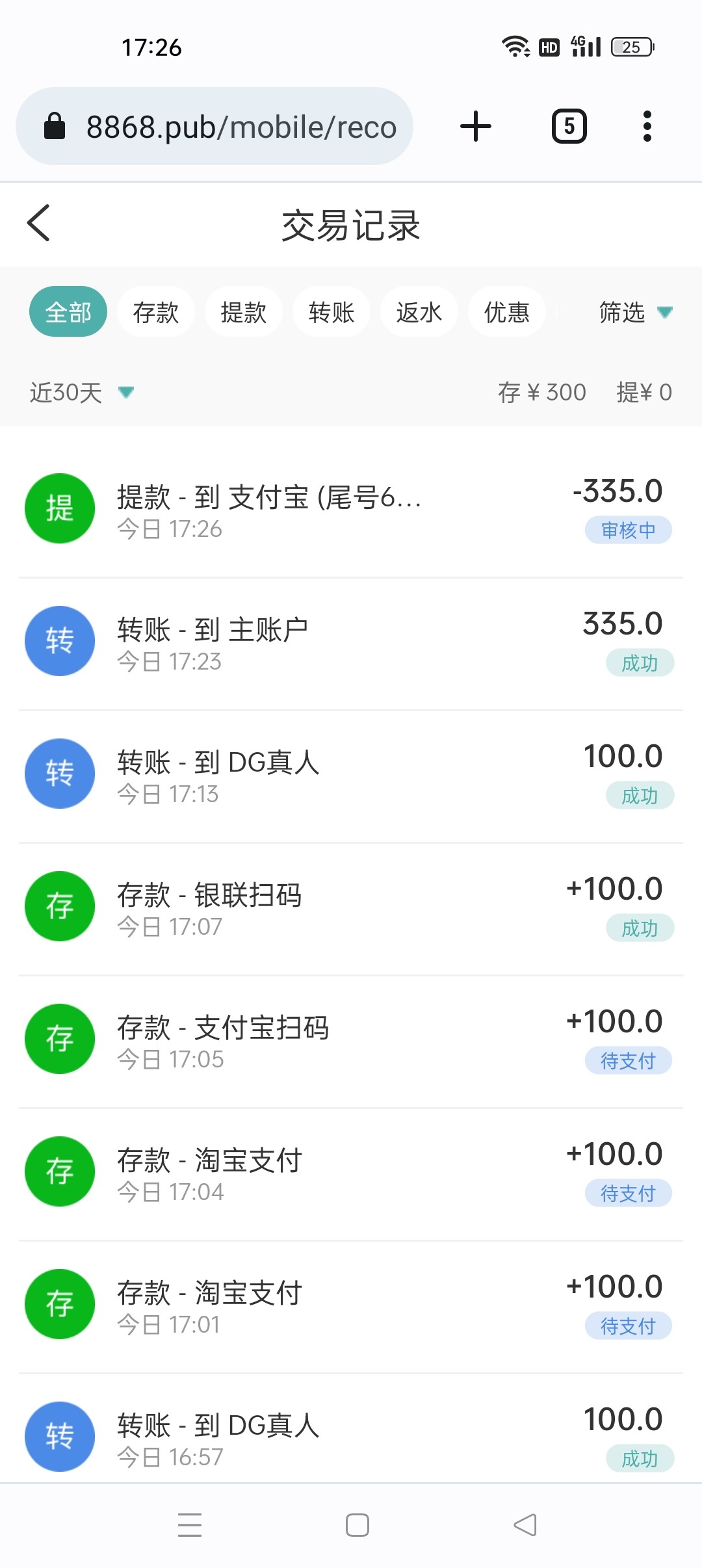Switch on the 提款 filter pill
The image size is (702, 1568).
[x=244, y=312]
